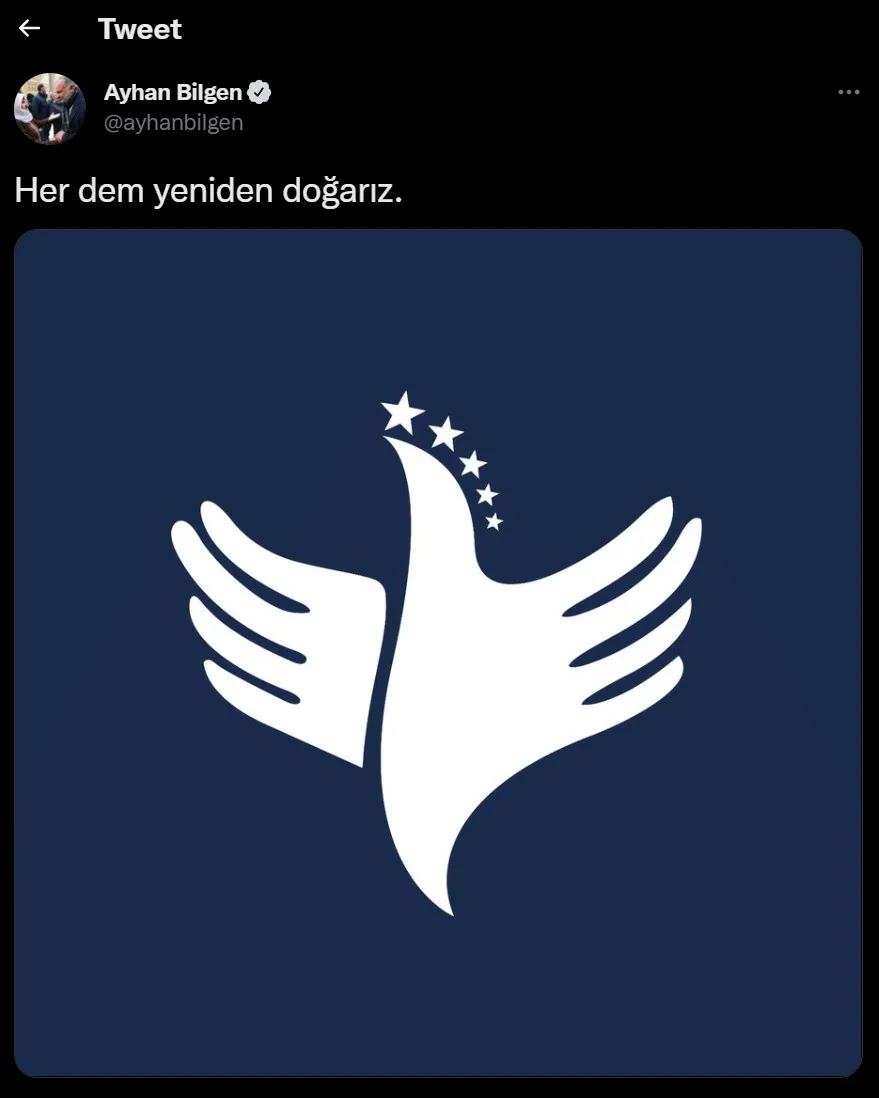Image resolution: width=879 pixels, height=1098 pixels.
Task: Open the tweet's dove logo image
Action: 438,652
